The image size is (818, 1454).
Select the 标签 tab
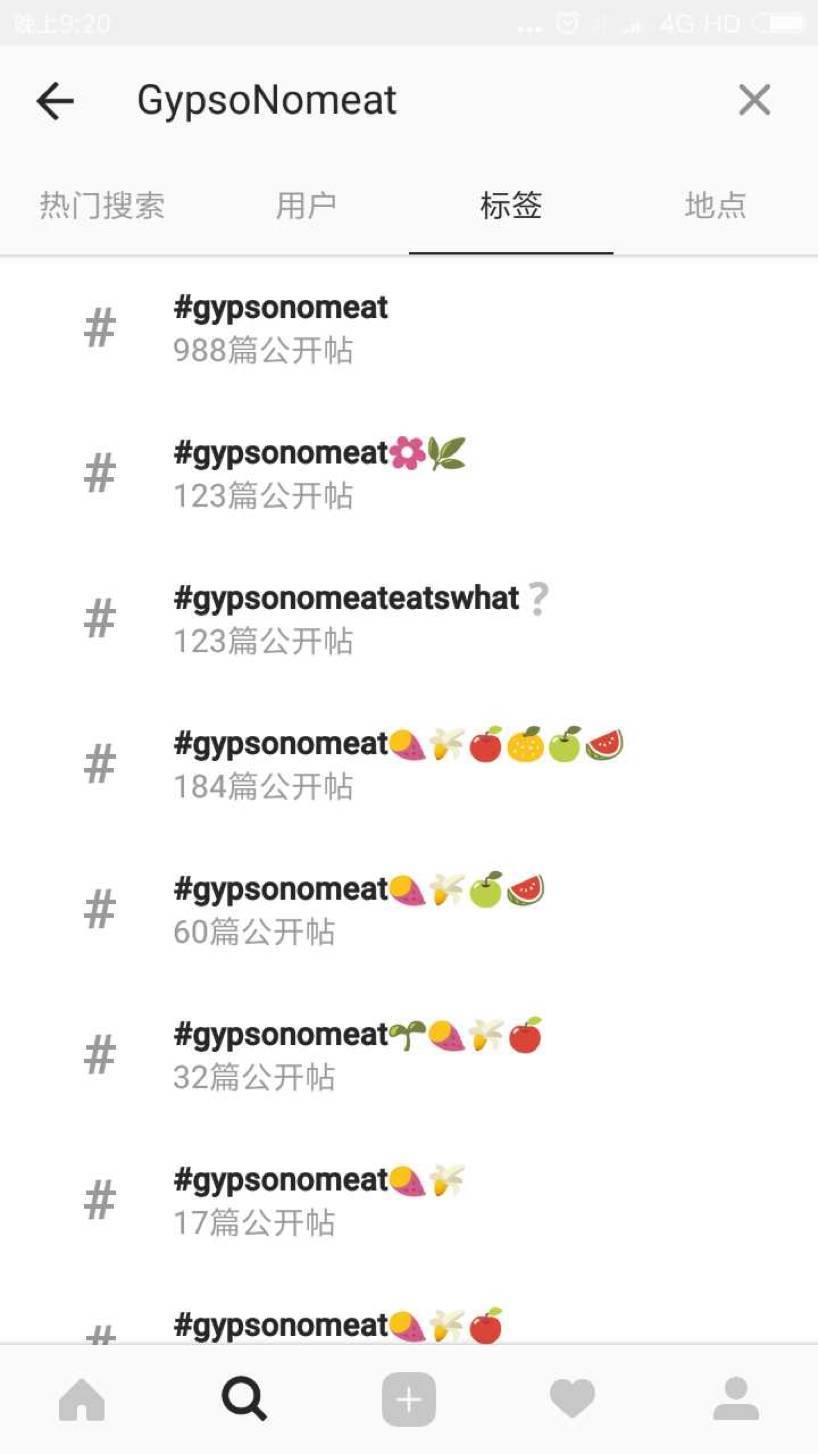tap(511, 206)
